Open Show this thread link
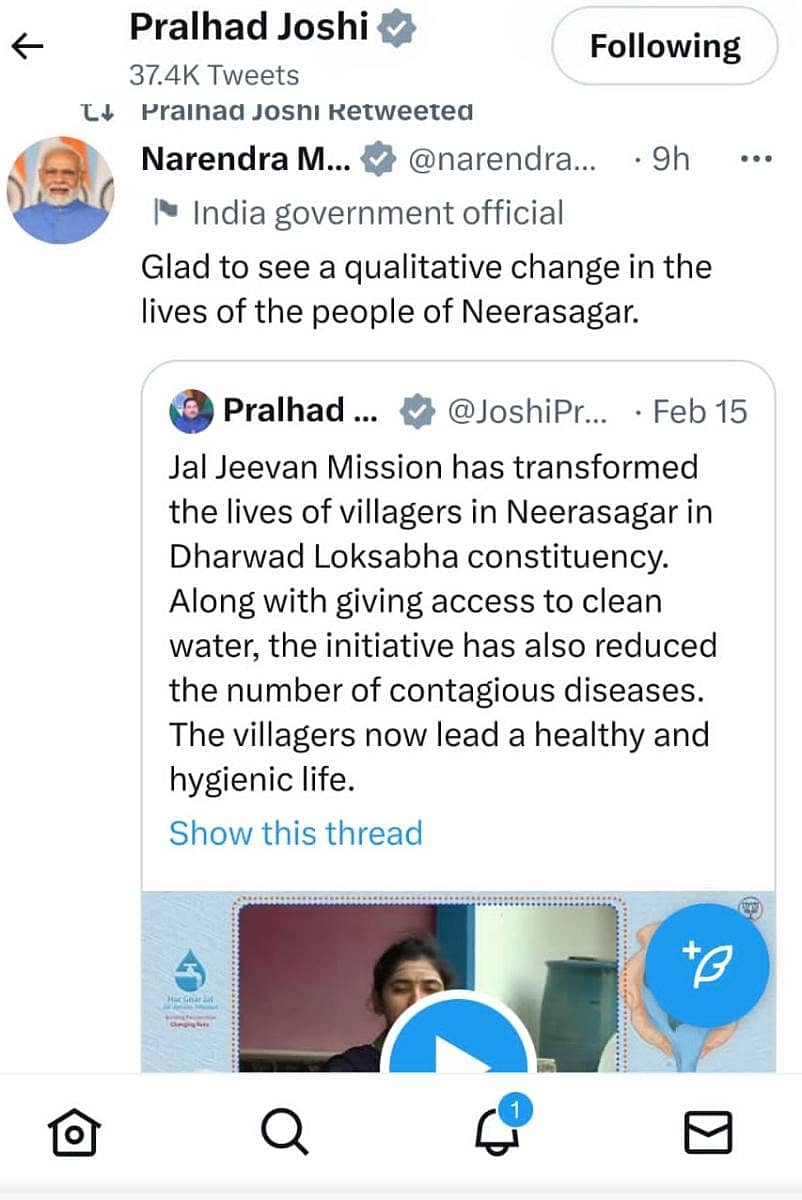Viewport: 802px width, 1200px height. 296,833
